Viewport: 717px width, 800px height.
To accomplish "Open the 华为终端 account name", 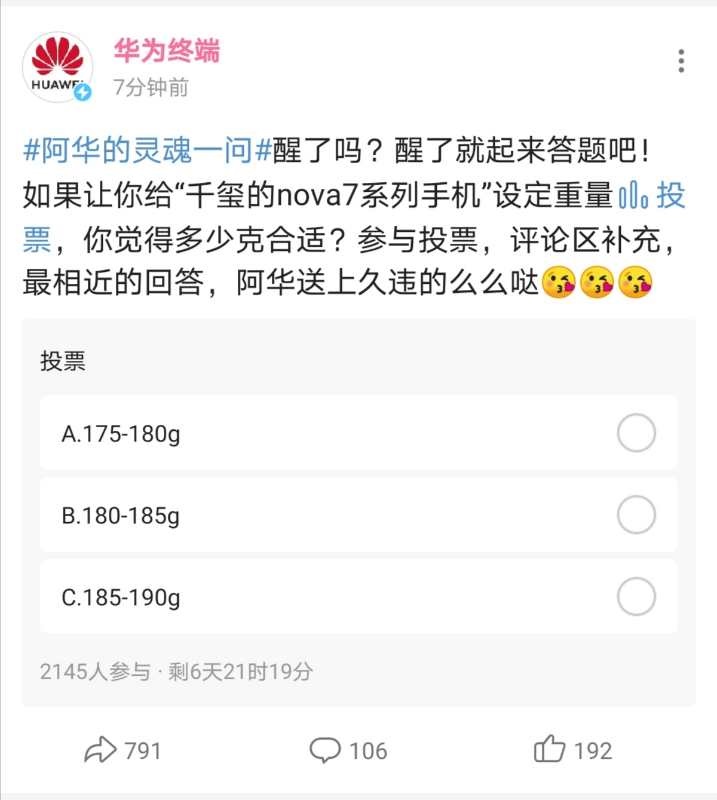I will click(x=166, y=50).
